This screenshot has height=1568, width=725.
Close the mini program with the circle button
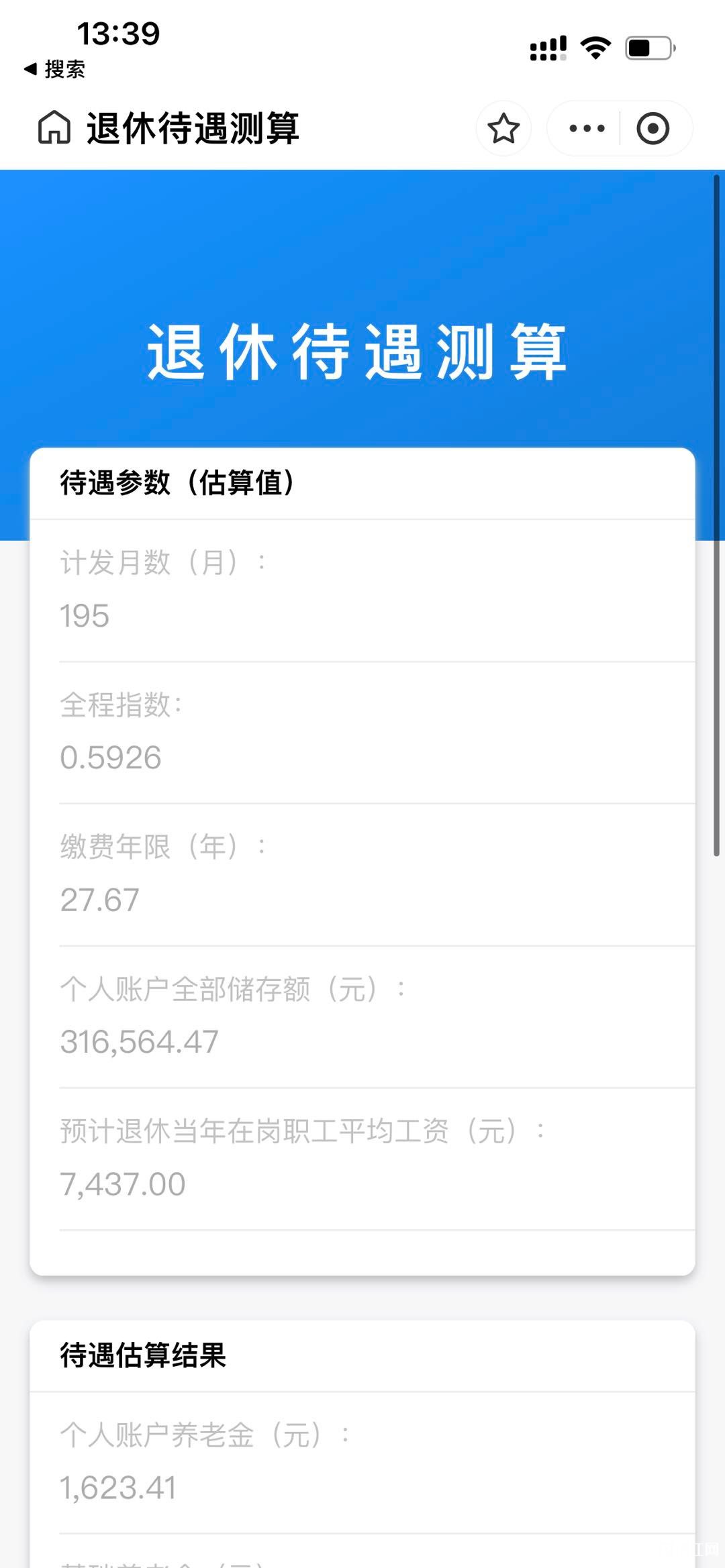click(x=652, y=128)
